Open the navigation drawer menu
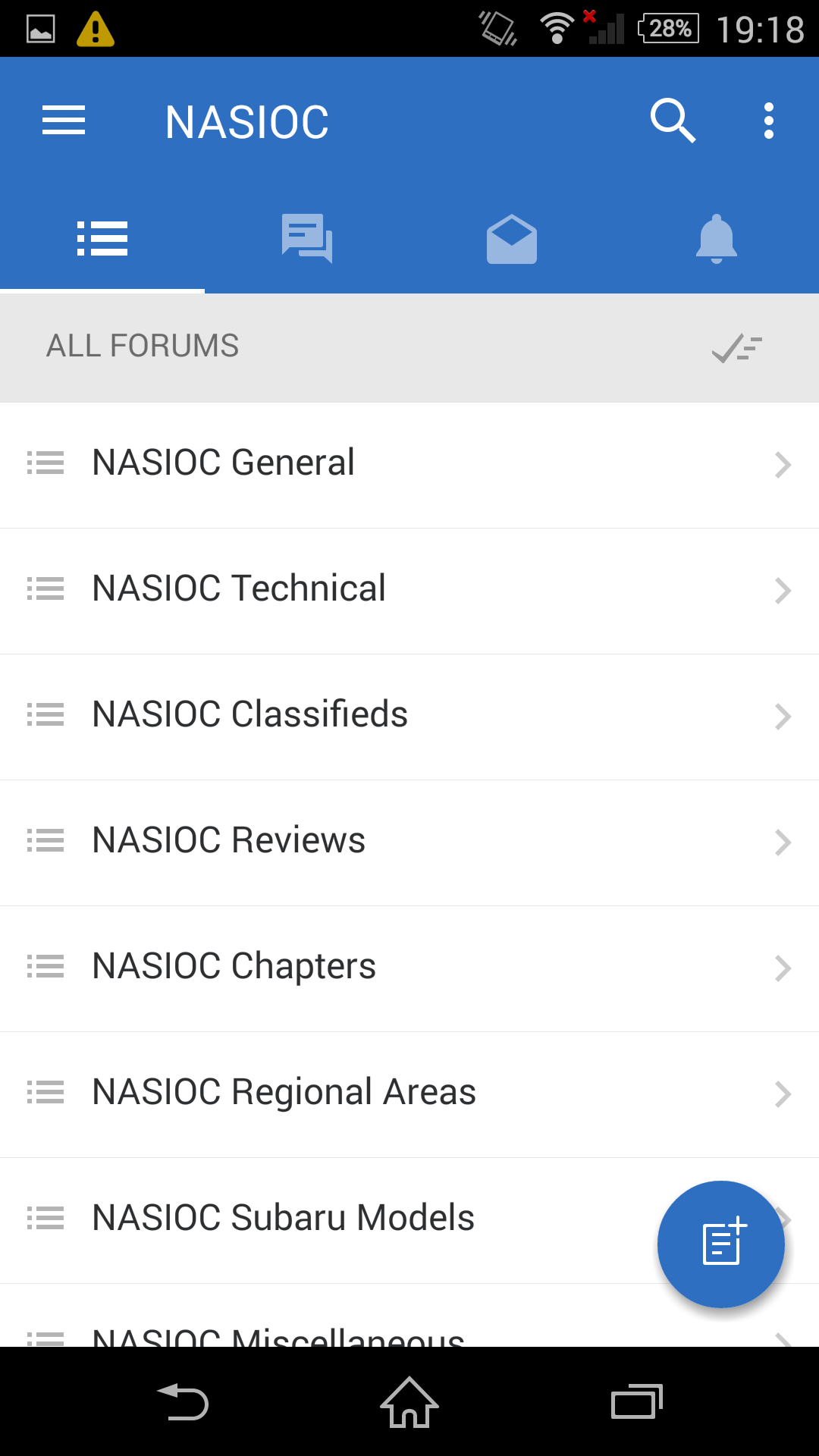Image resolution: width=819 pixels, height=1456 pixels. pos(64,120)
